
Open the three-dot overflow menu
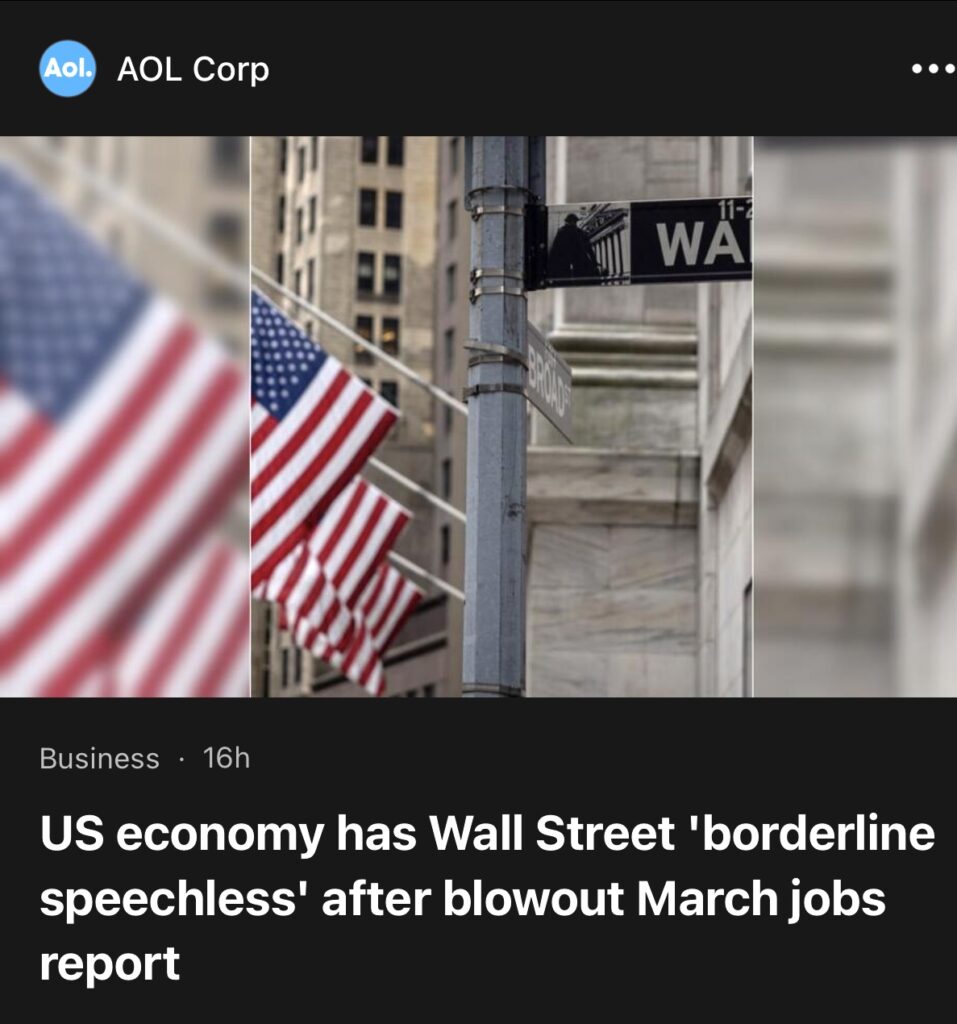(x=932, y=70)
